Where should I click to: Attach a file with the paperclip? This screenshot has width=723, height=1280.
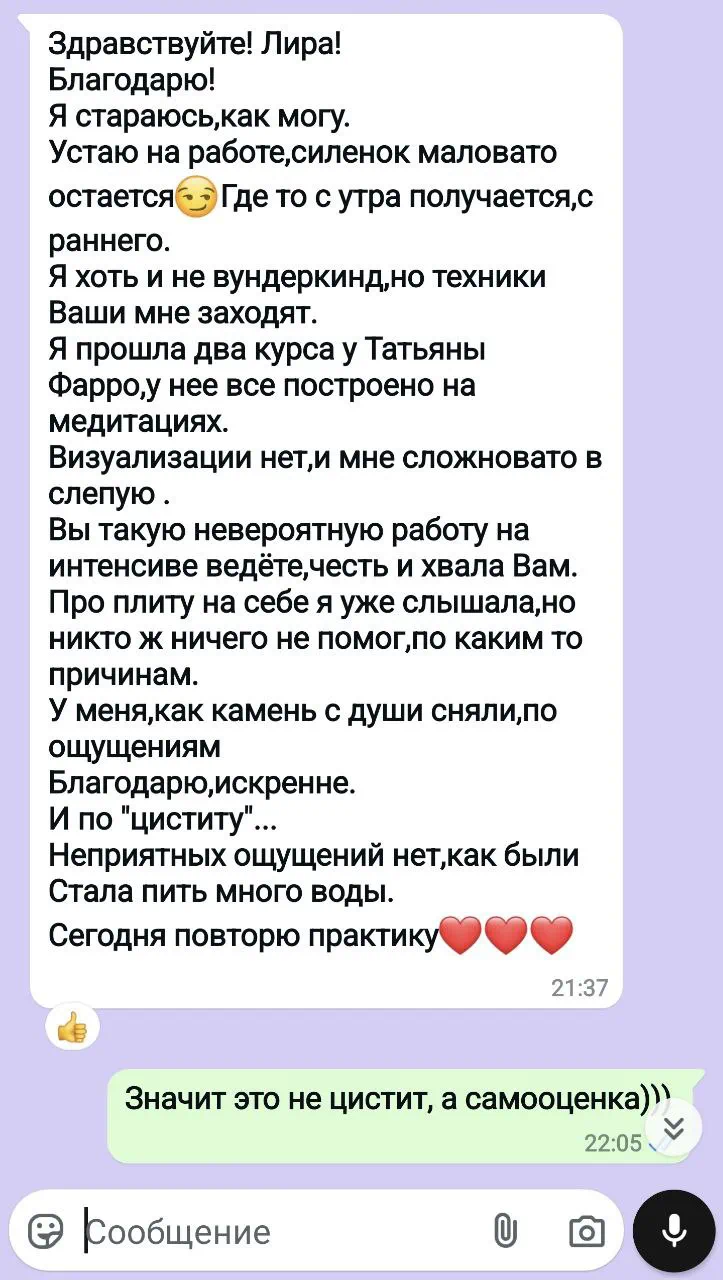click(505, 1232)
